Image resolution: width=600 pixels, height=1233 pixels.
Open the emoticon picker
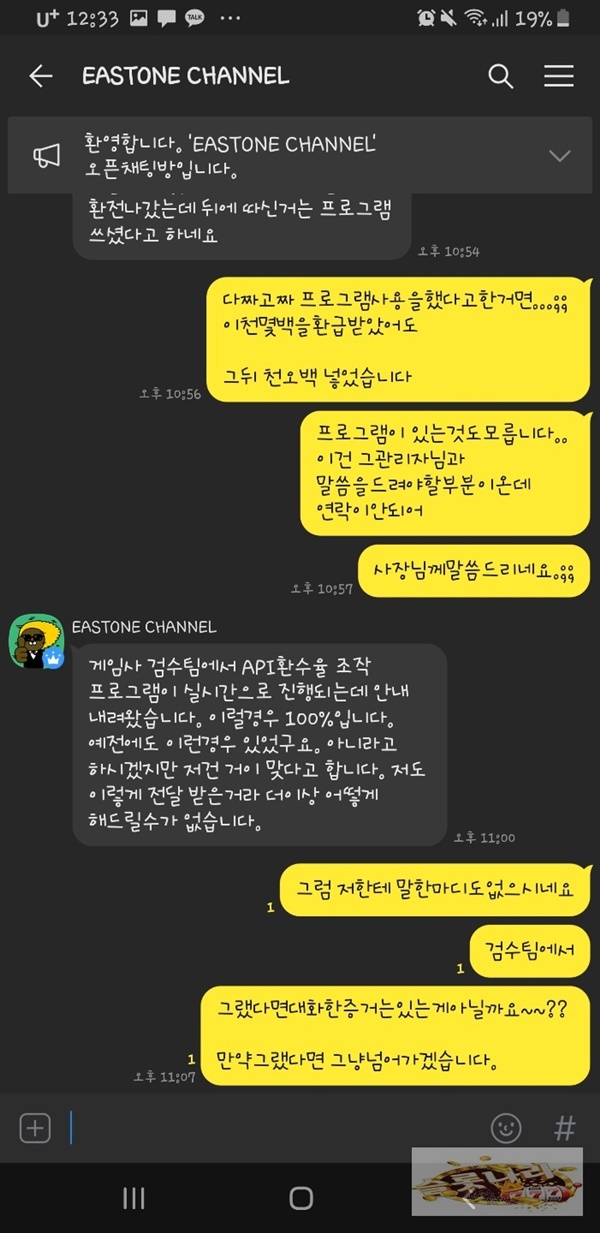click(506, 1128)
